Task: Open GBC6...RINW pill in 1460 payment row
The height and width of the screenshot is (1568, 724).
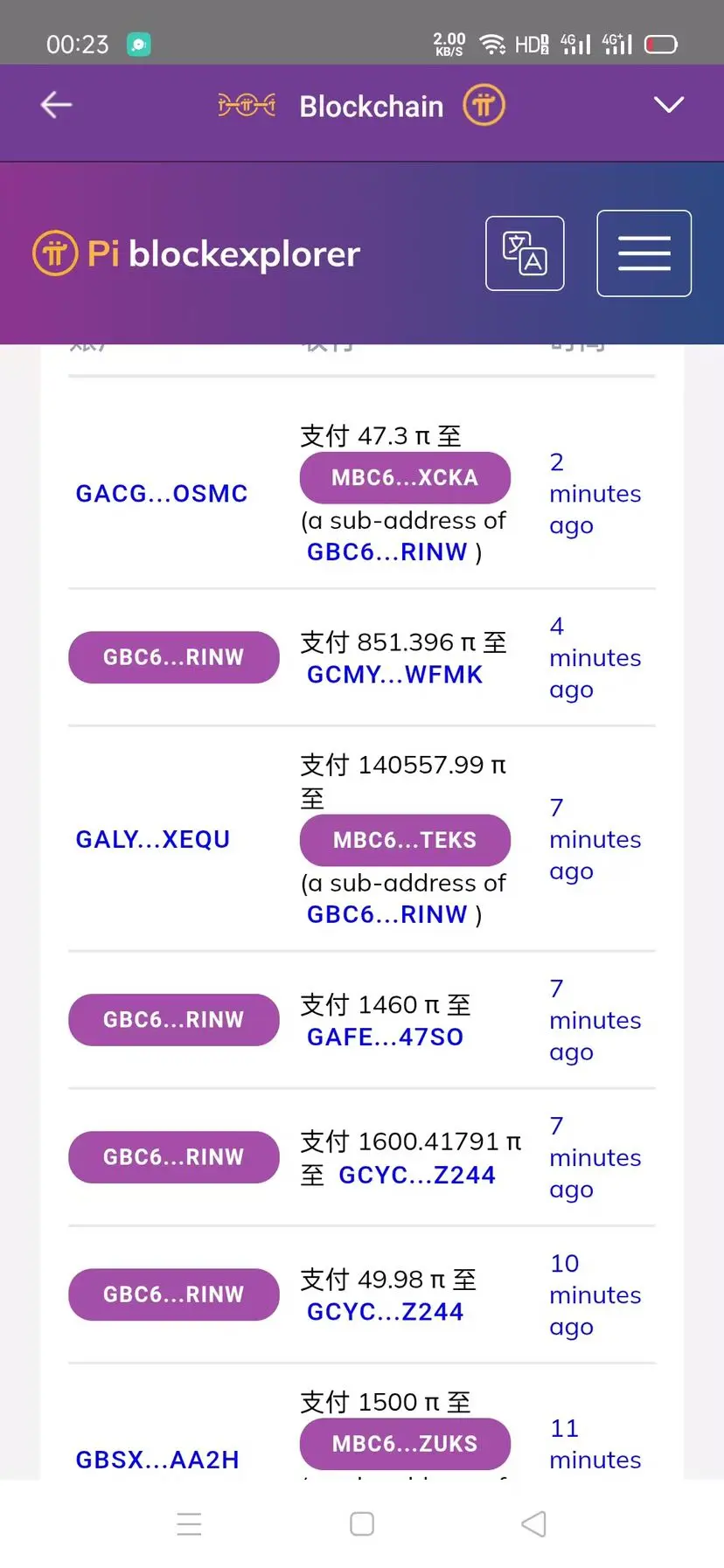Action: 174,1020
